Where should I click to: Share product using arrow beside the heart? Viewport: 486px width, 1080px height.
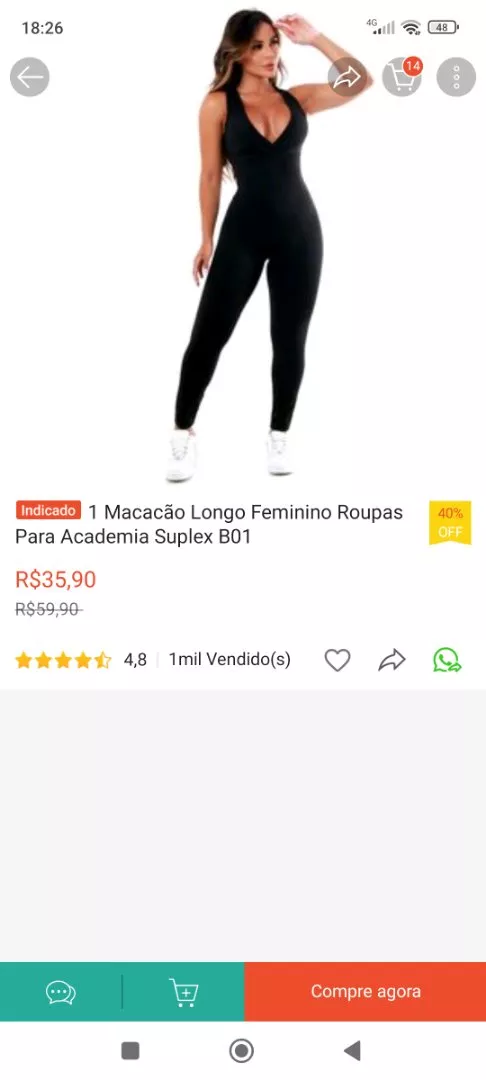pos(392,661)
